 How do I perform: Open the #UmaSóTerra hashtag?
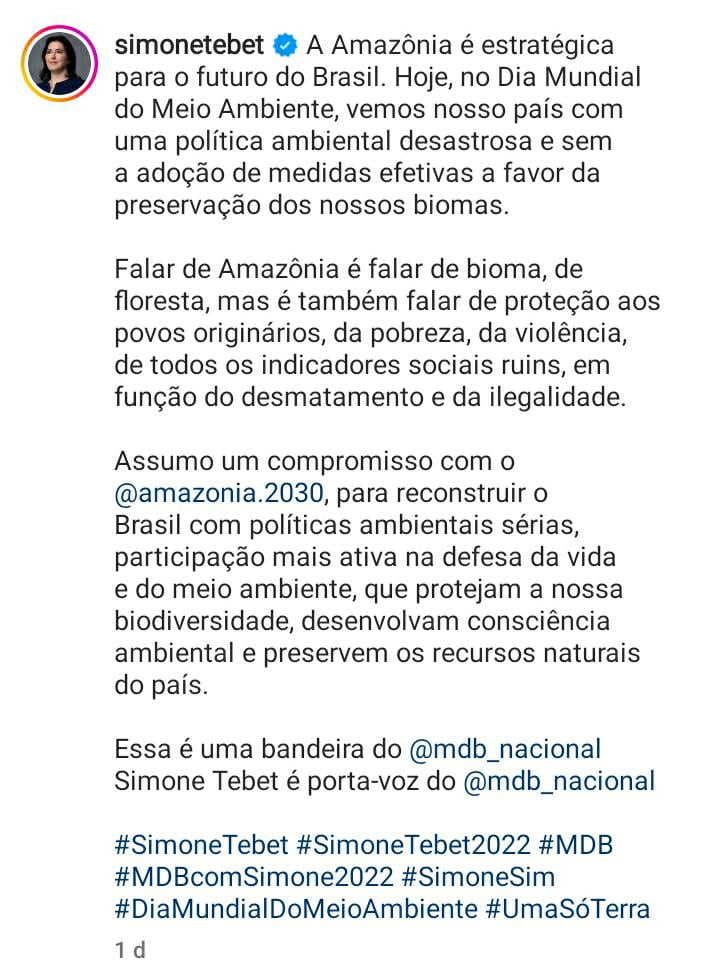(568, 908)
